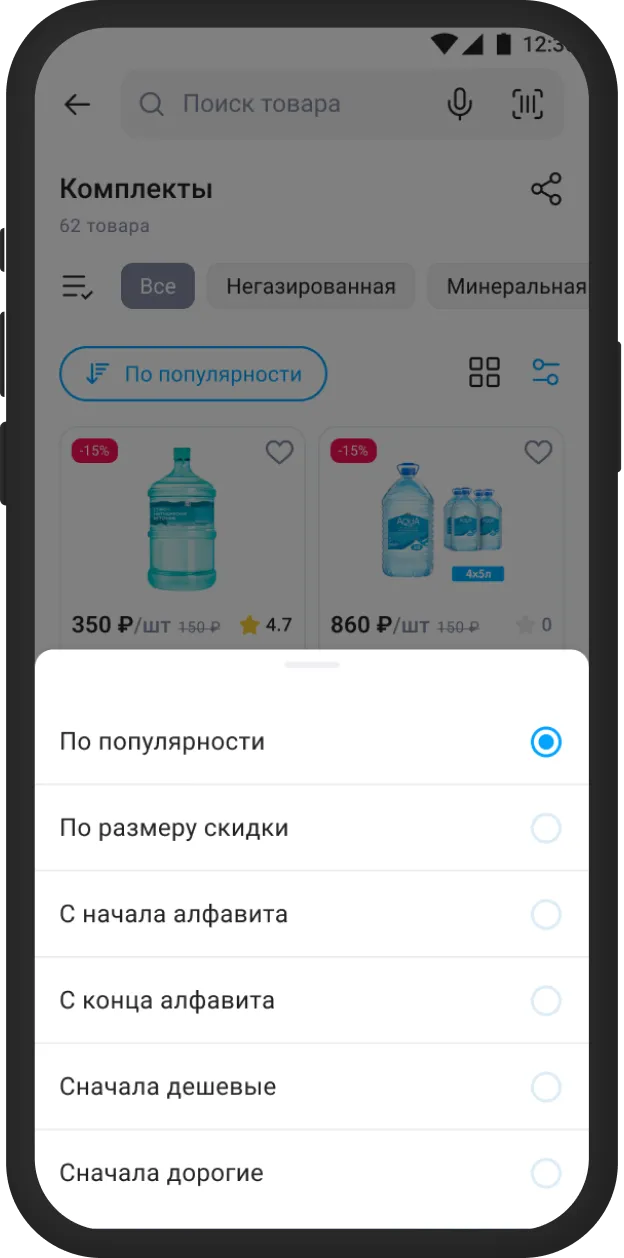Open the filters sliders icon

[546, 372]
